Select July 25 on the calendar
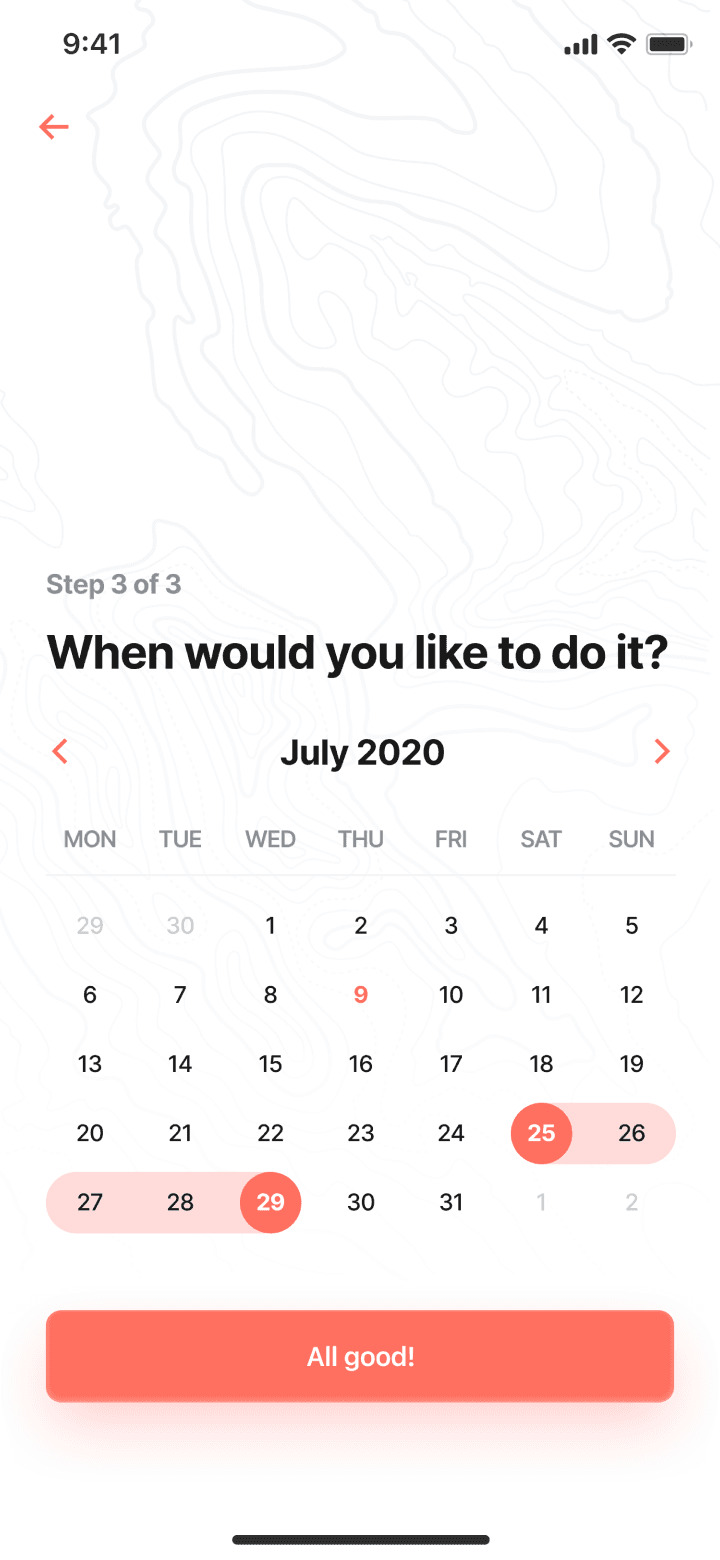This screenshot has height=1560, width=720. point(541,1133)
